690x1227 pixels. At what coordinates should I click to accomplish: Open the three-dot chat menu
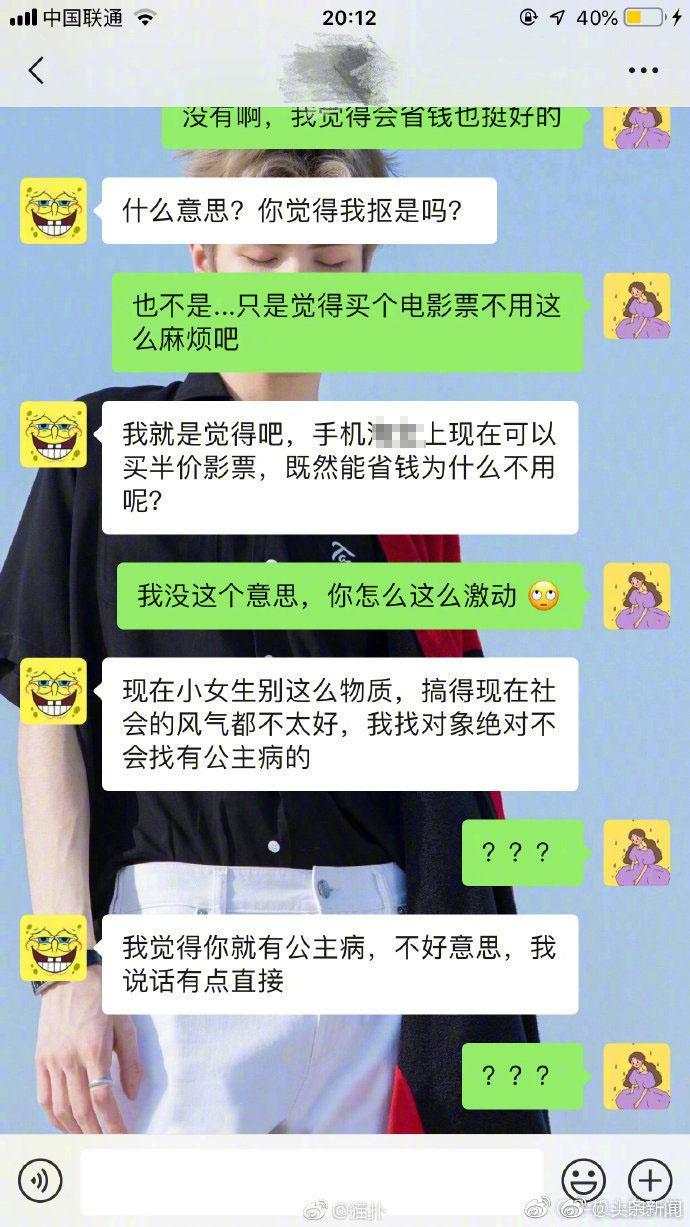pyautogui.click(x=642, y=70)
